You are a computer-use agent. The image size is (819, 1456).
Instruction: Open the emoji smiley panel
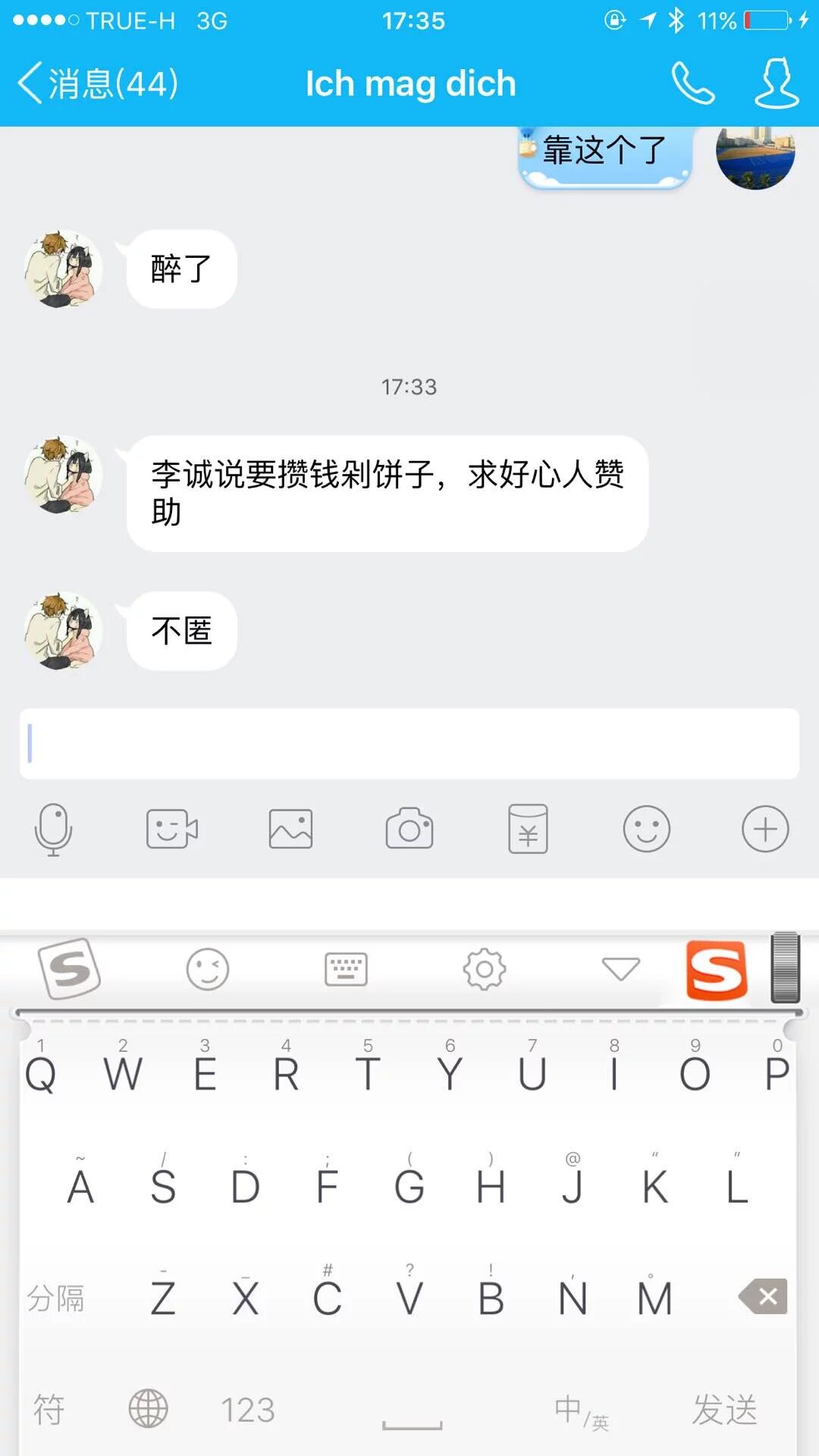(x=646, y=830)
